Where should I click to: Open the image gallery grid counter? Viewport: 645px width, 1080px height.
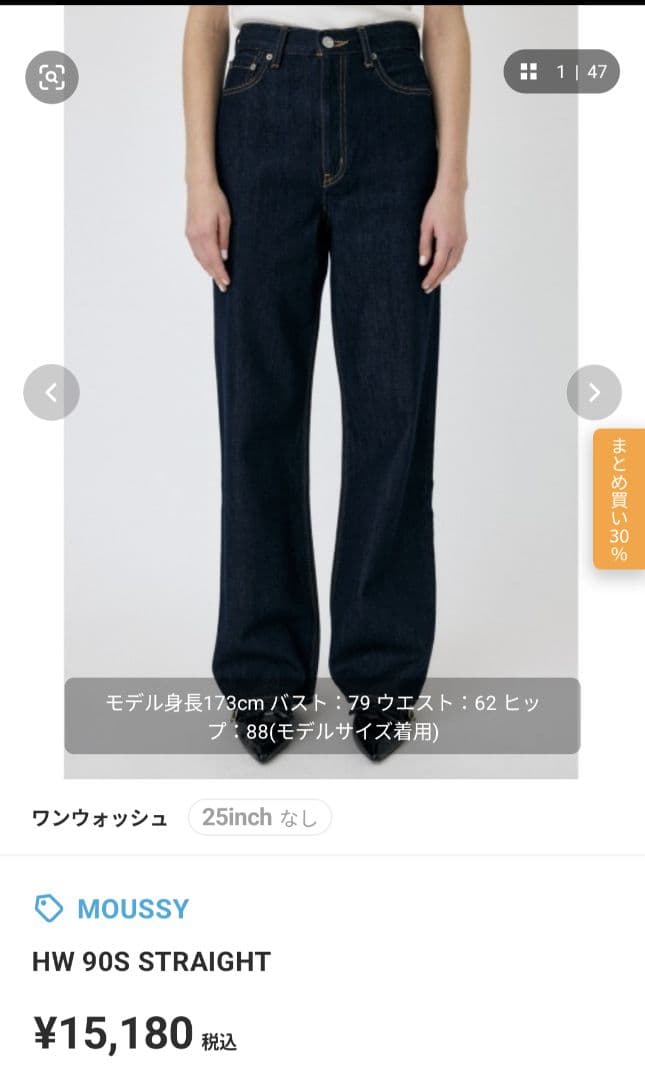coord(561,71)
